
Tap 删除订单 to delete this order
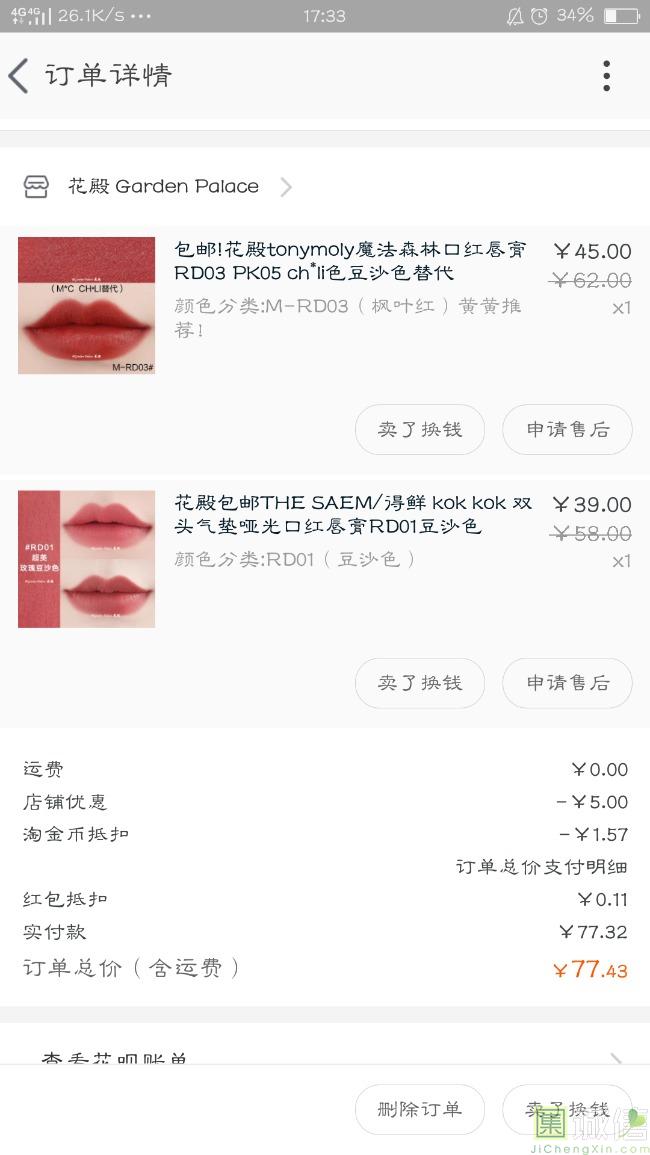[420, 1109]
